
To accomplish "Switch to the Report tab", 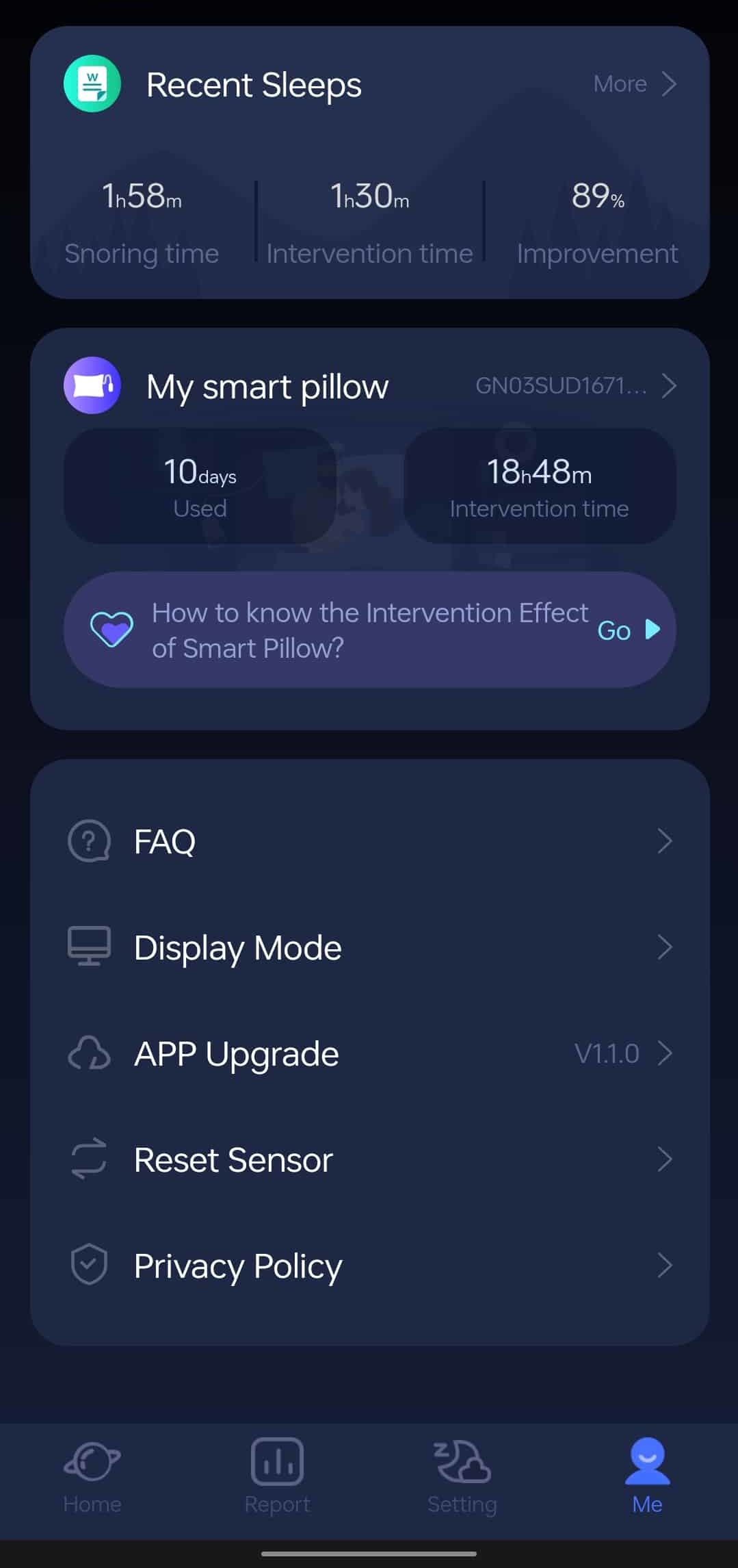I will [277, 1476].
